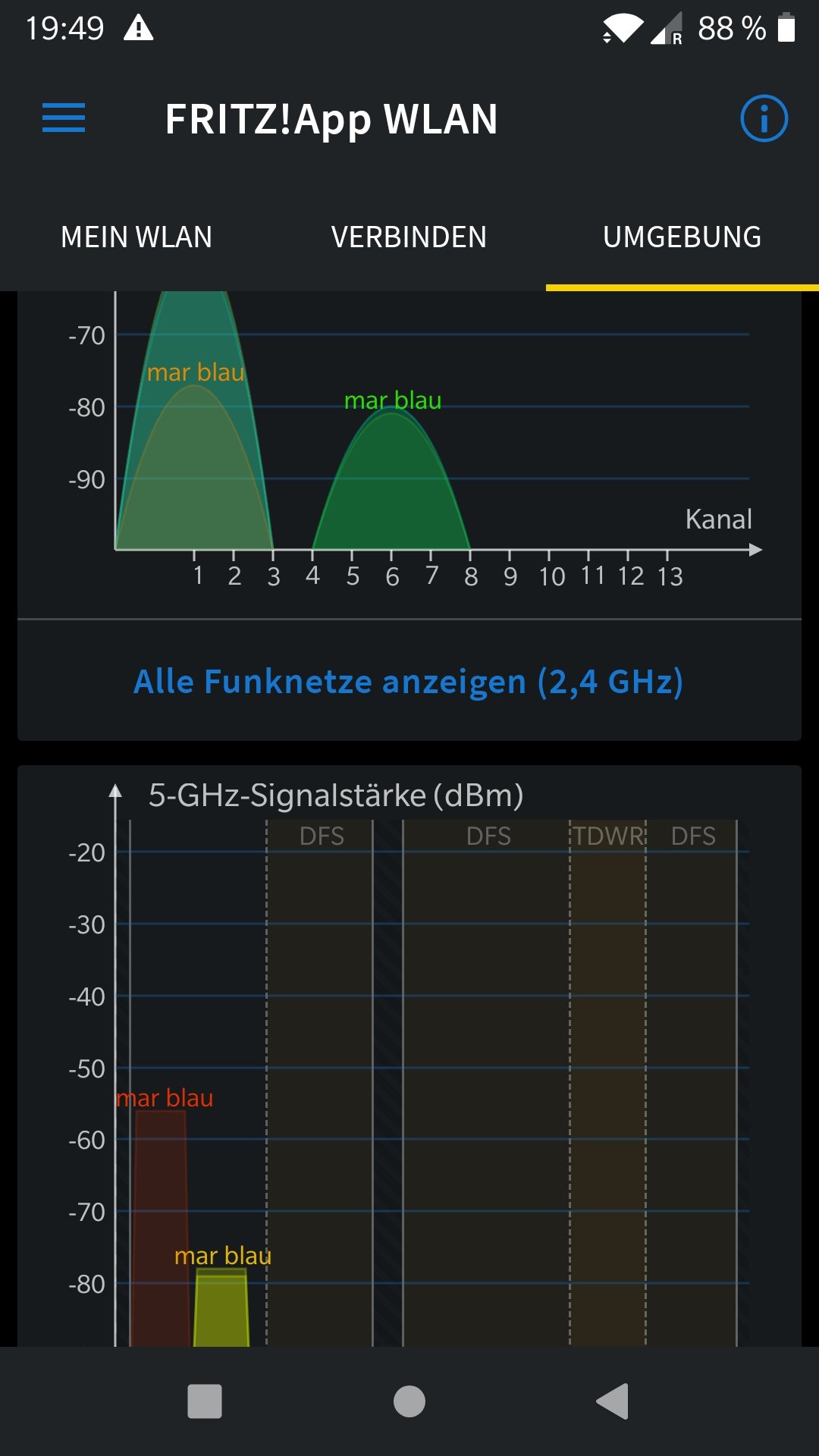Switch to the MEIN WLAN tab
819x1456 pixels.
pyautogui.click(x=136, y=237)
